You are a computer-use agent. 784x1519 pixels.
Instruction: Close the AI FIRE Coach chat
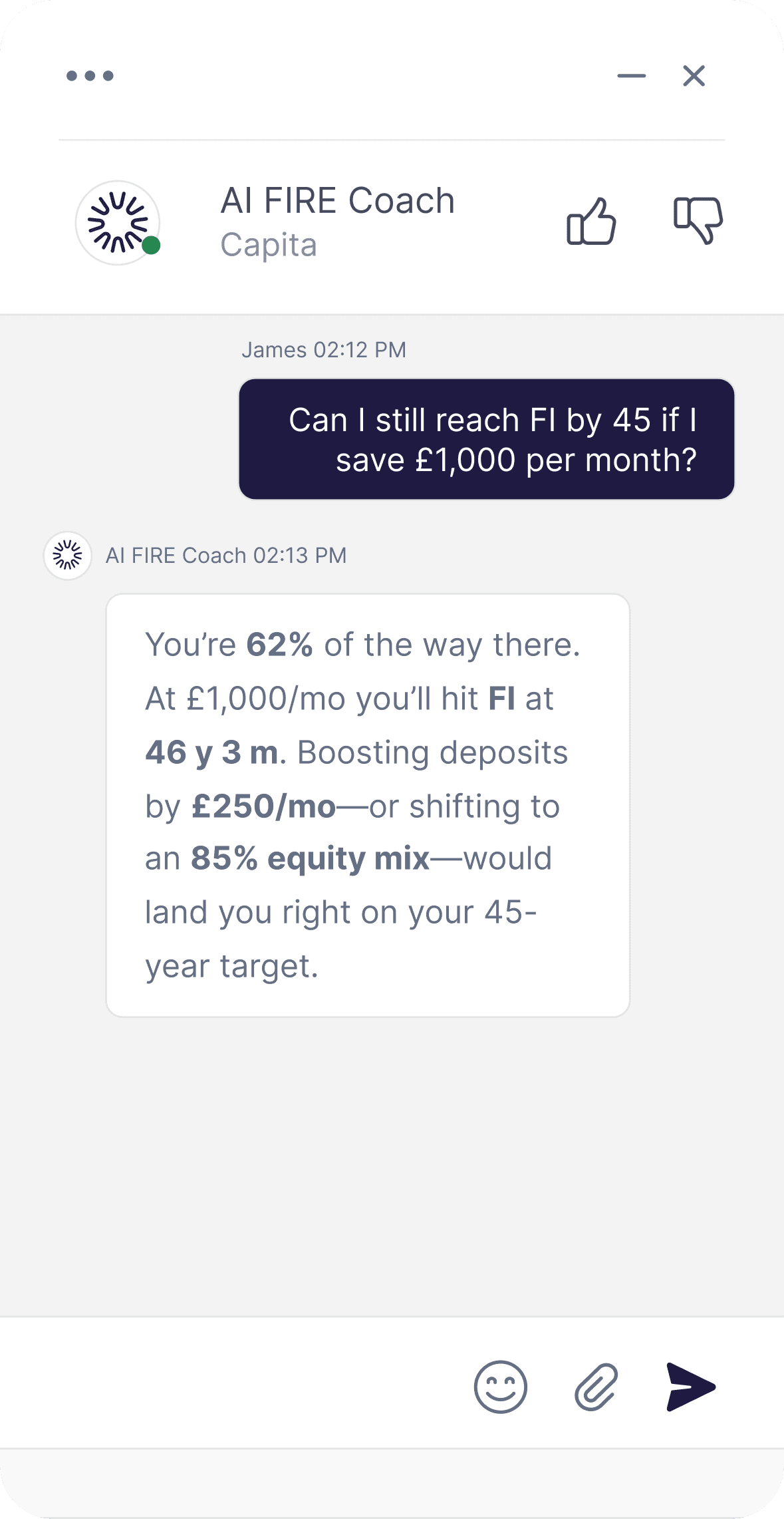pyautogui.click(x=694, y=76)
